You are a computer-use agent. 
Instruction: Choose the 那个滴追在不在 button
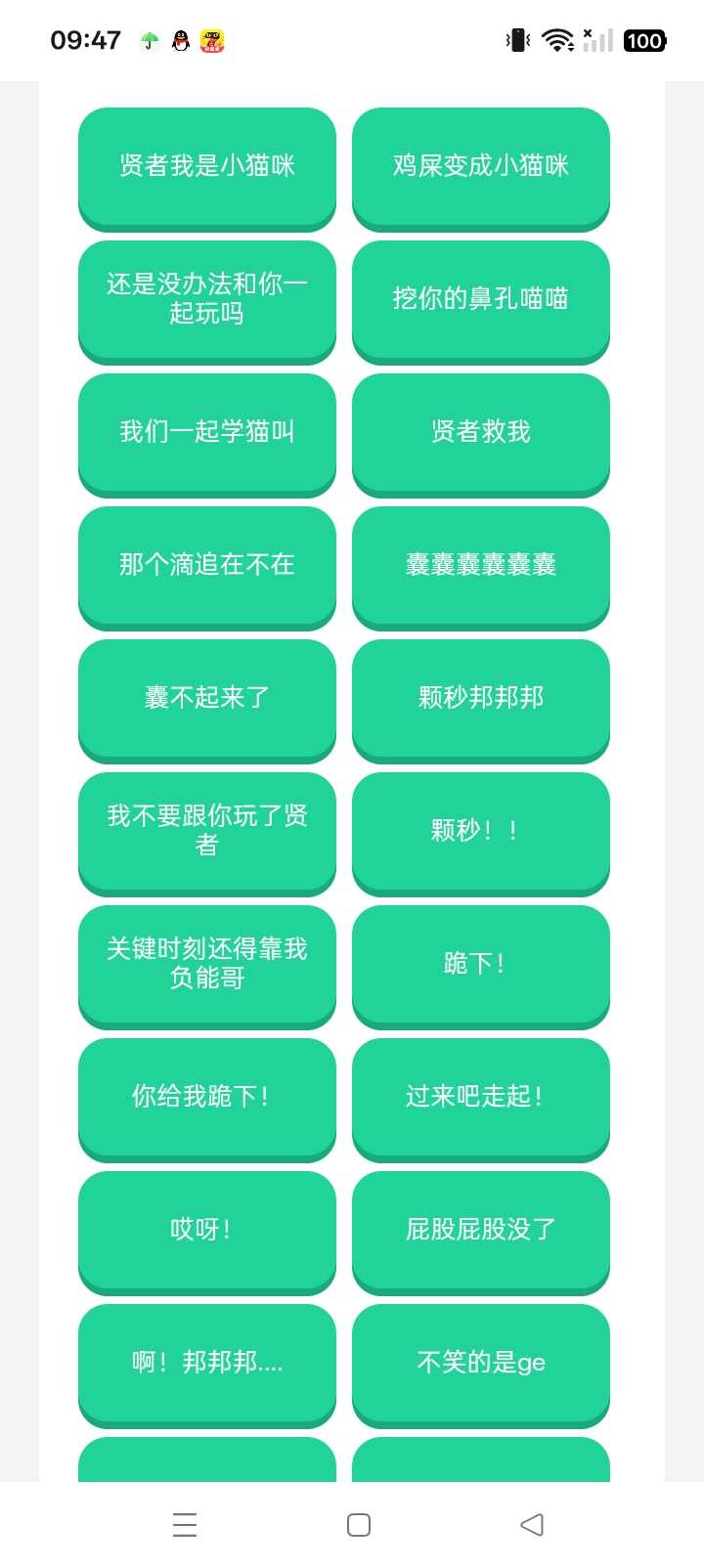pos(206,565)
